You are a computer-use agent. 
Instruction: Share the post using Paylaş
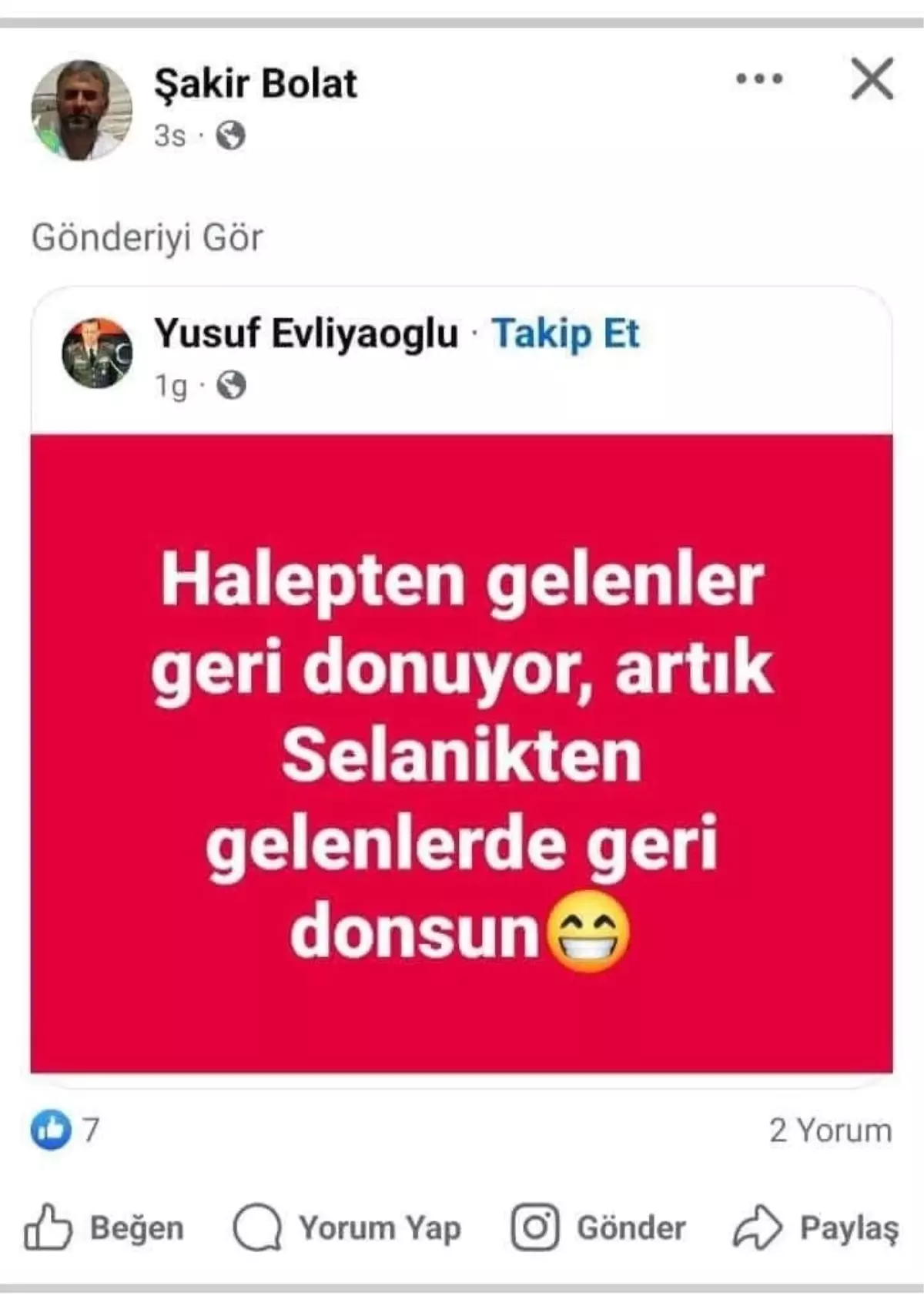click(x=816, y=1227)
